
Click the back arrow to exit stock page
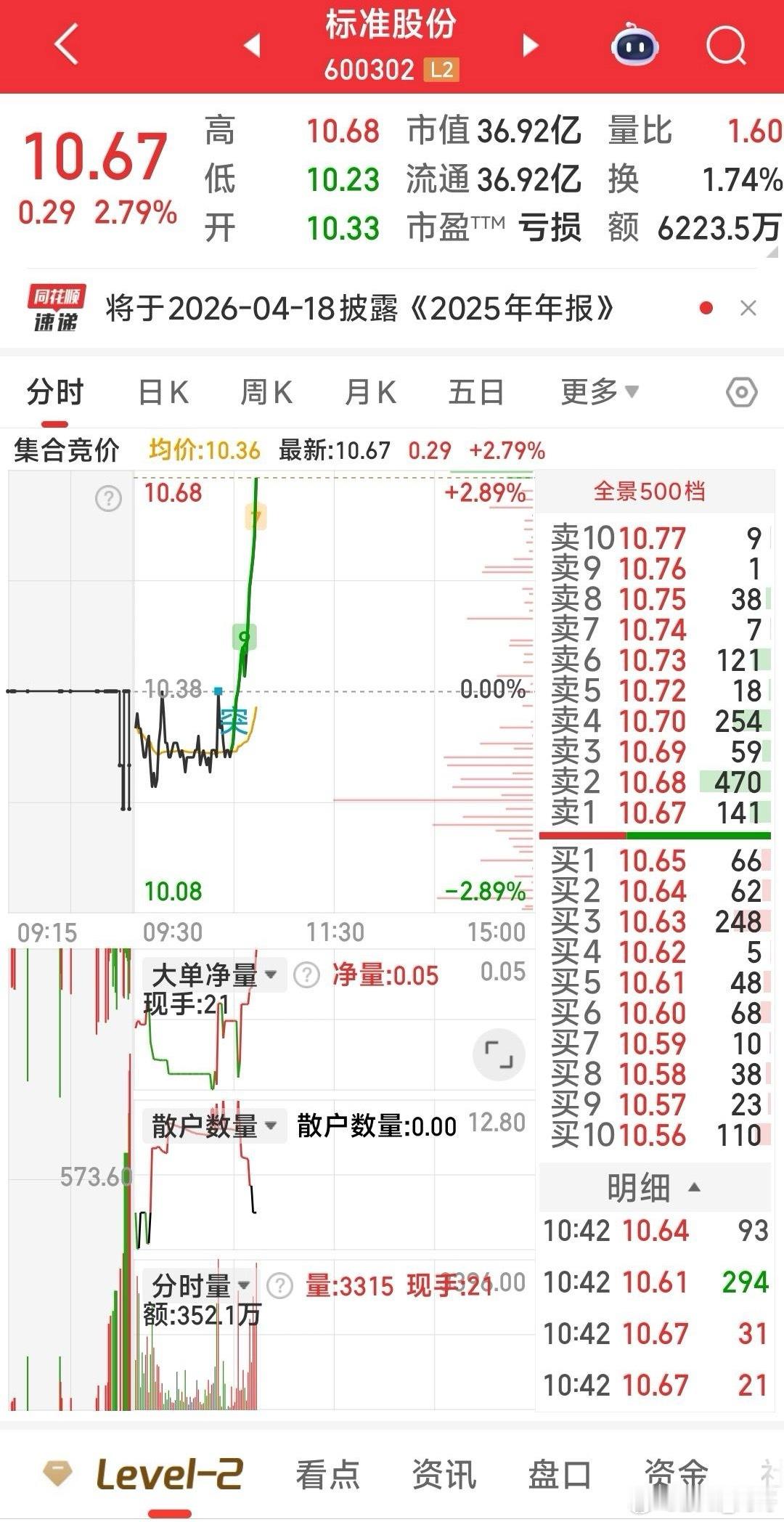[x=67, y=45]
